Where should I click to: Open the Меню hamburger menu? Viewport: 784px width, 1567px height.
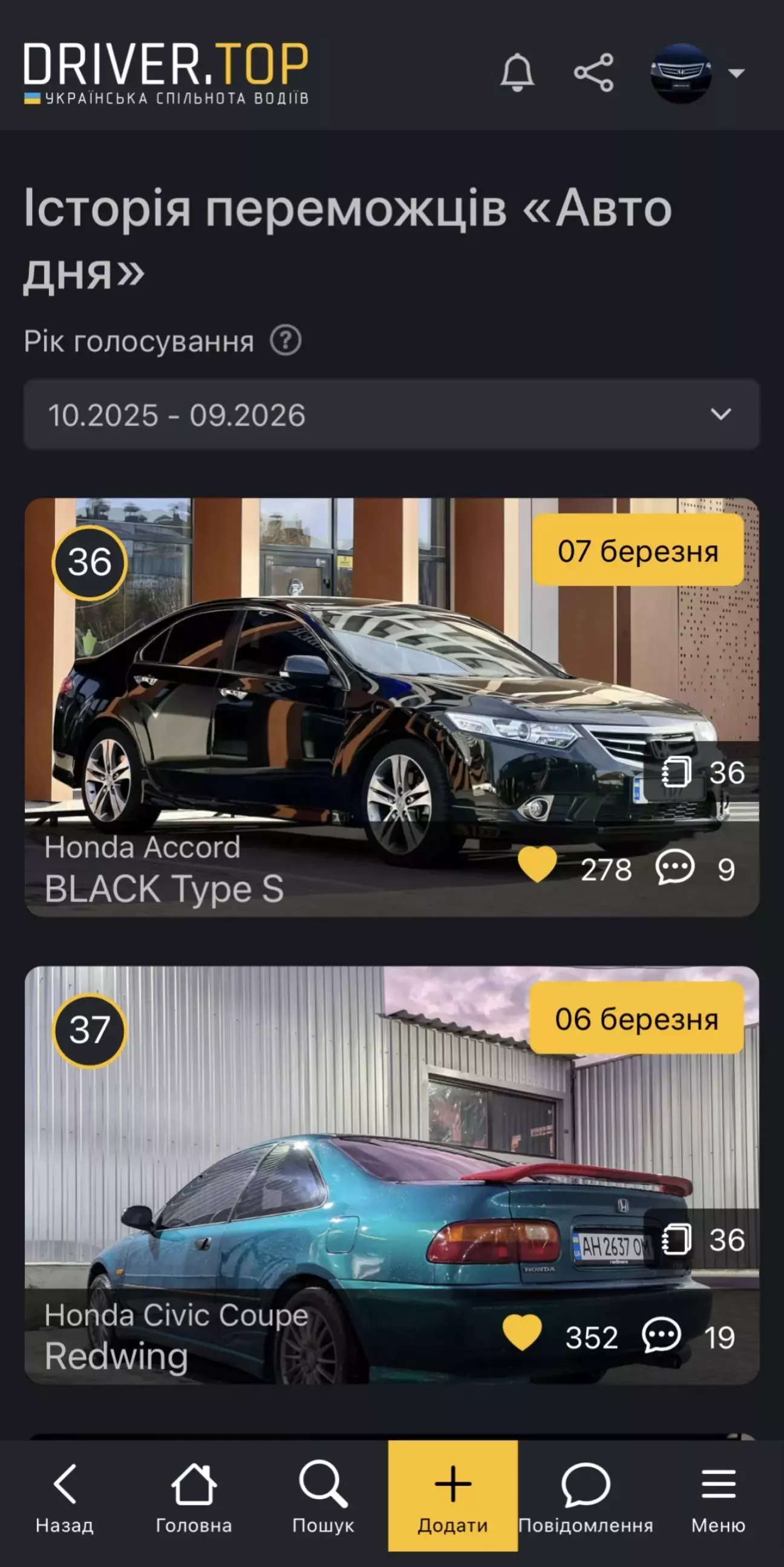718,1497
